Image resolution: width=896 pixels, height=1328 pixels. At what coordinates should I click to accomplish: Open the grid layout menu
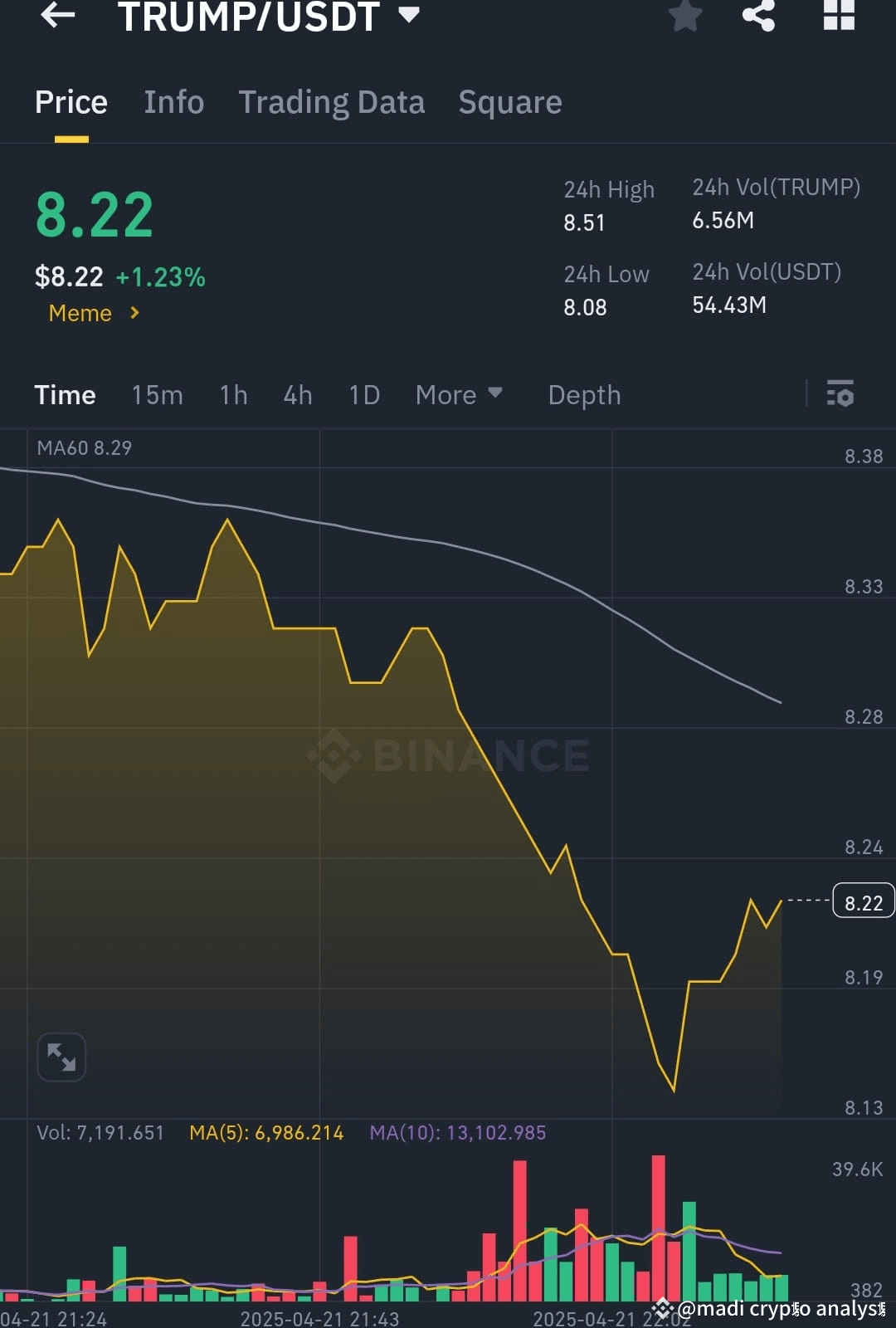(x=837, y=15)
